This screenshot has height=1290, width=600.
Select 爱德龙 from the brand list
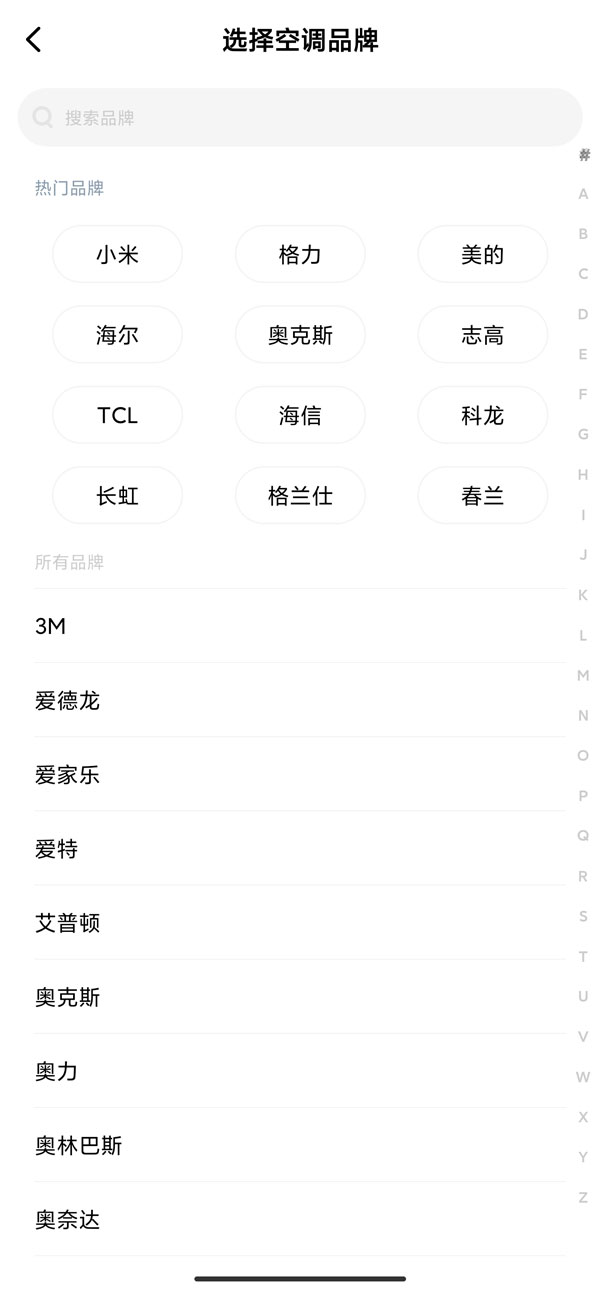[x=300, y=700]
